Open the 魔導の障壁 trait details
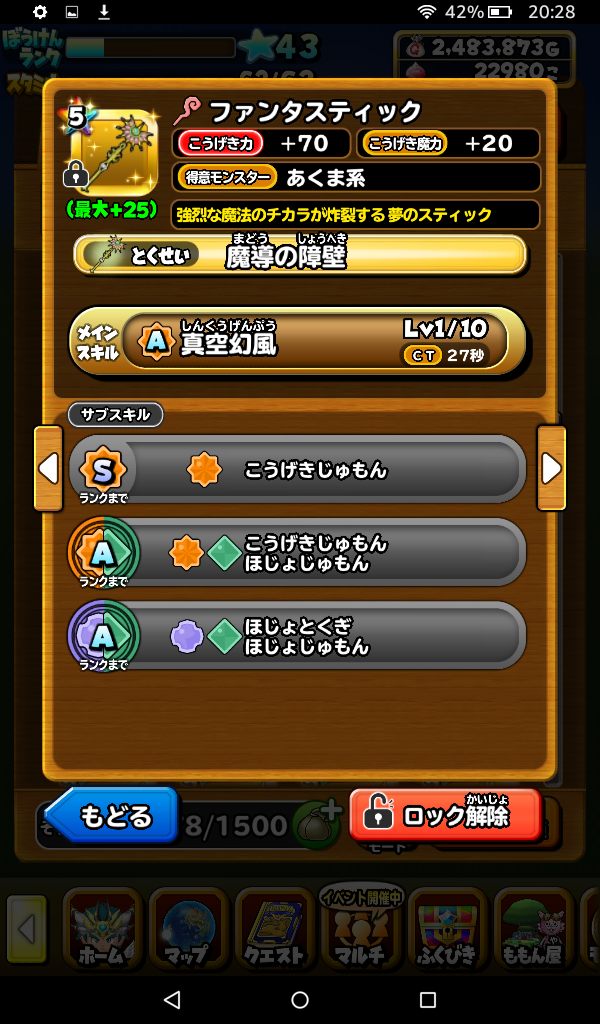Image resolution: width=600 pixels, height=1024 pixels. (300, 255)
